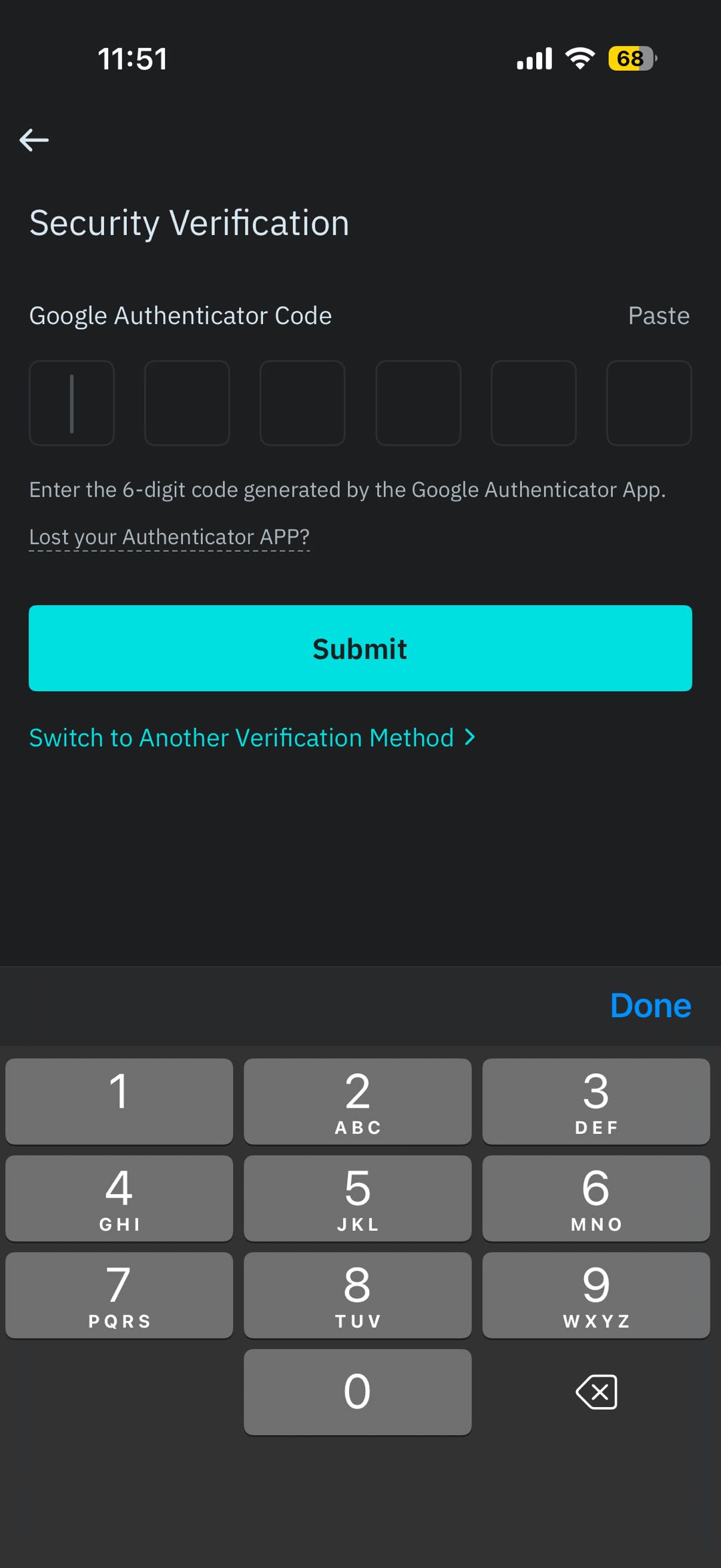This screenshot has width=721, height=1568.
Task: Delete a digit with backspace key
Action: (x=596, y=1392)
